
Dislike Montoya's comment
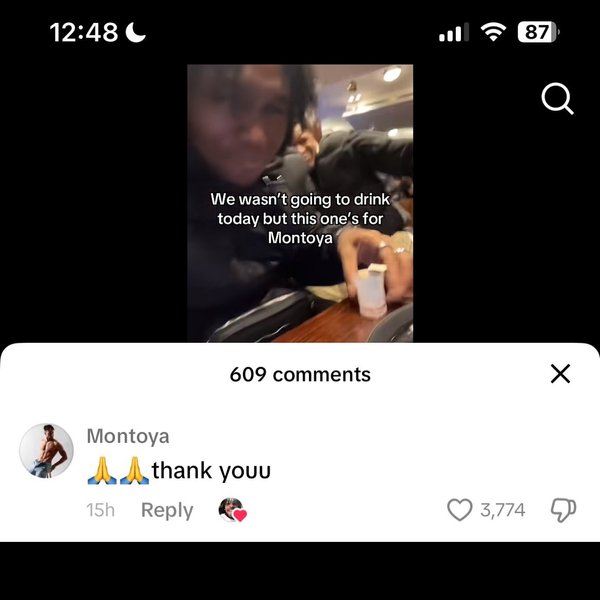(x=564, y=510)
